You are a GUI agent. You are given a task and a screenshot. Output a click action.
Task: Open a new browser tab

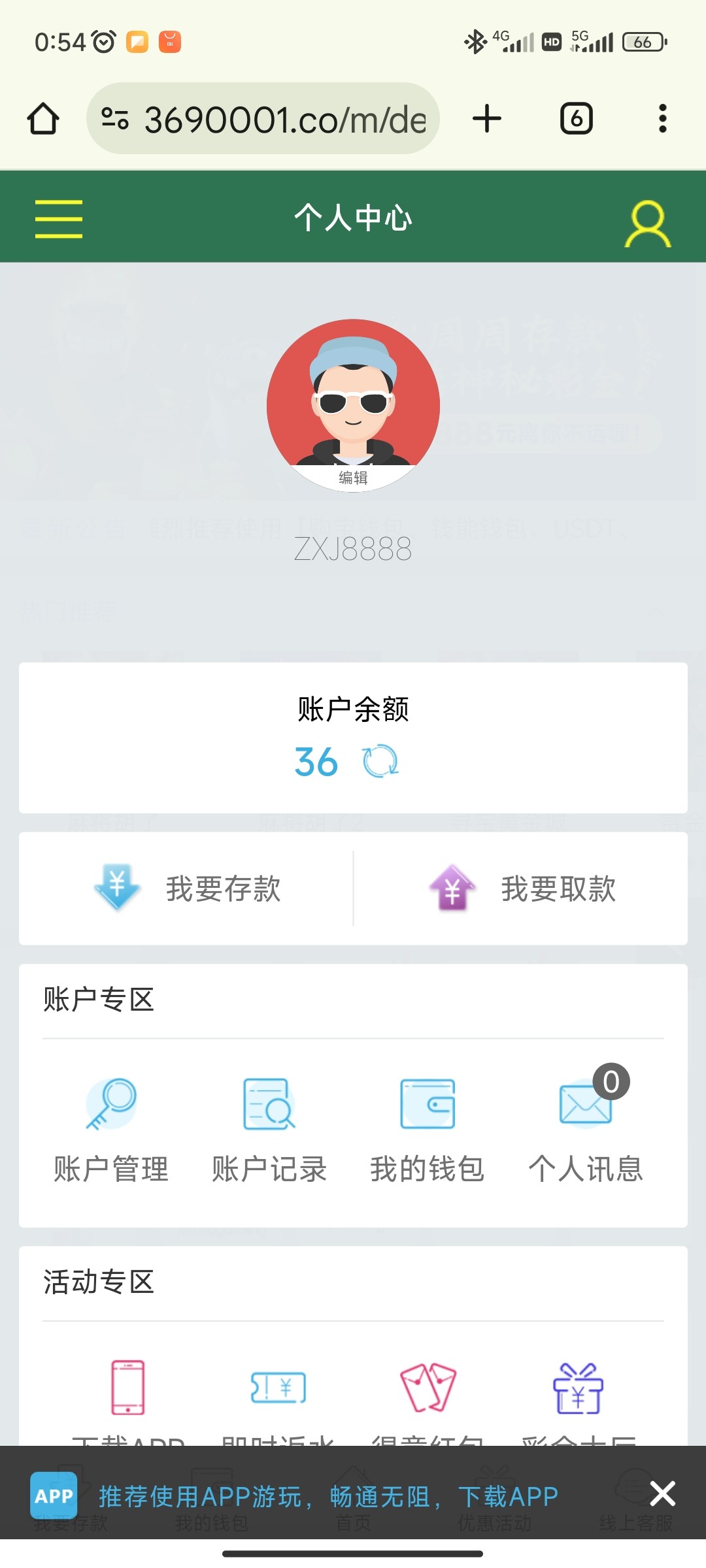point(487,119)
